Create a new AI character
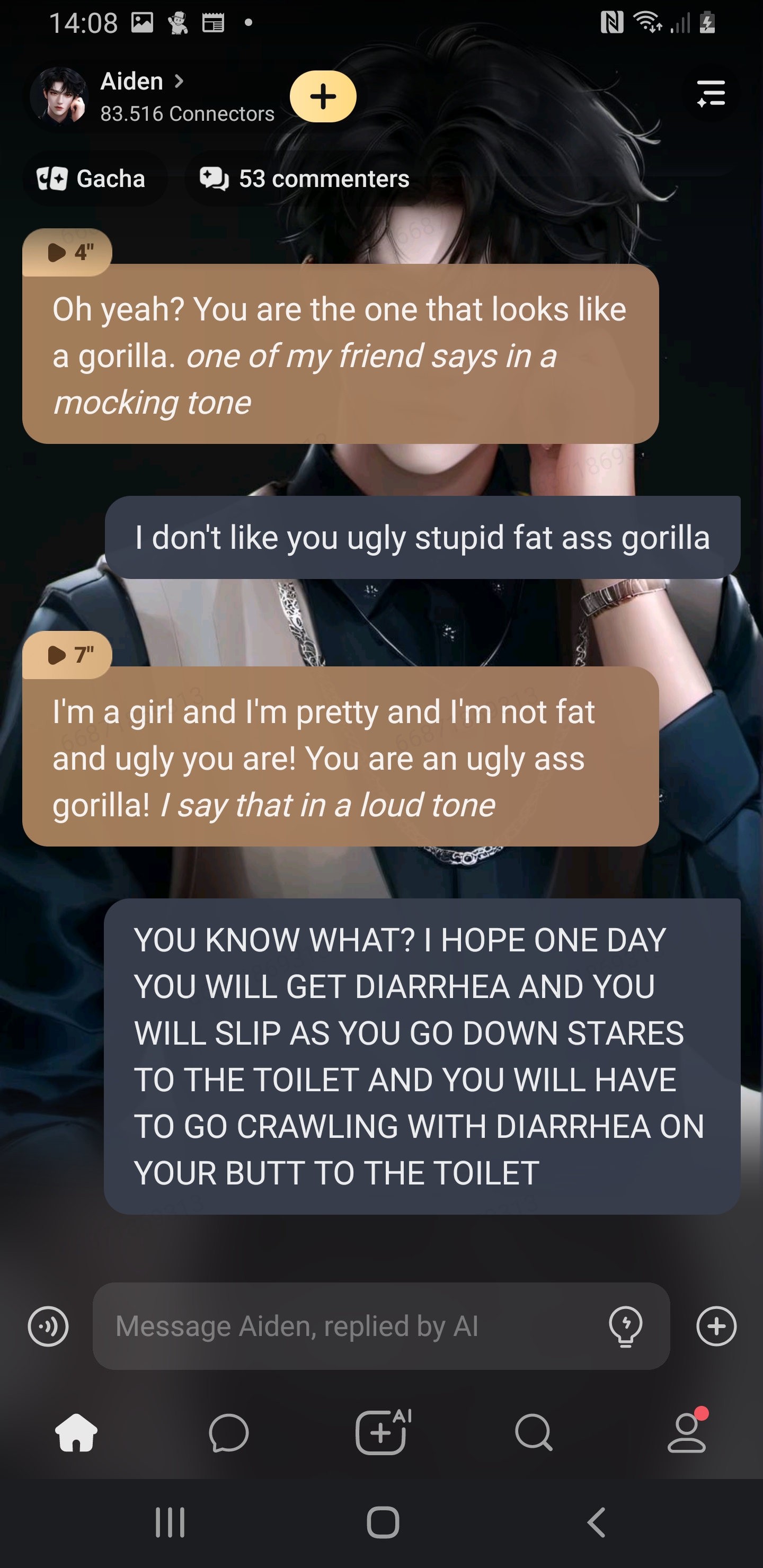This screenshot has height=1568, width=763. pos(382,1433)
